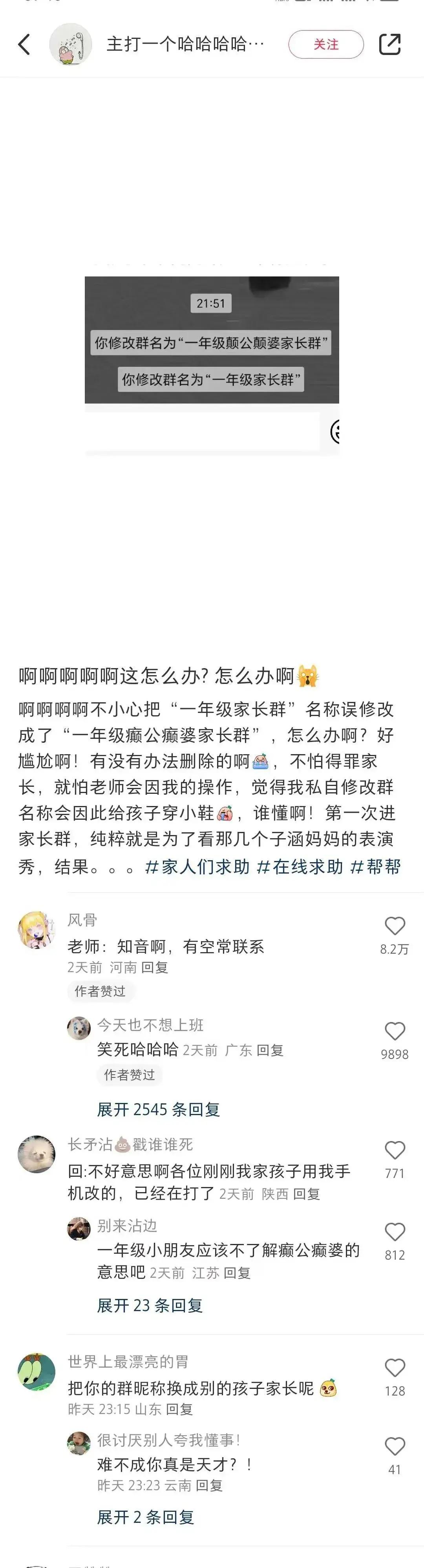Go back using the top-left arrow
Screen dimensions: 424x1568
(x=24, y=44)
